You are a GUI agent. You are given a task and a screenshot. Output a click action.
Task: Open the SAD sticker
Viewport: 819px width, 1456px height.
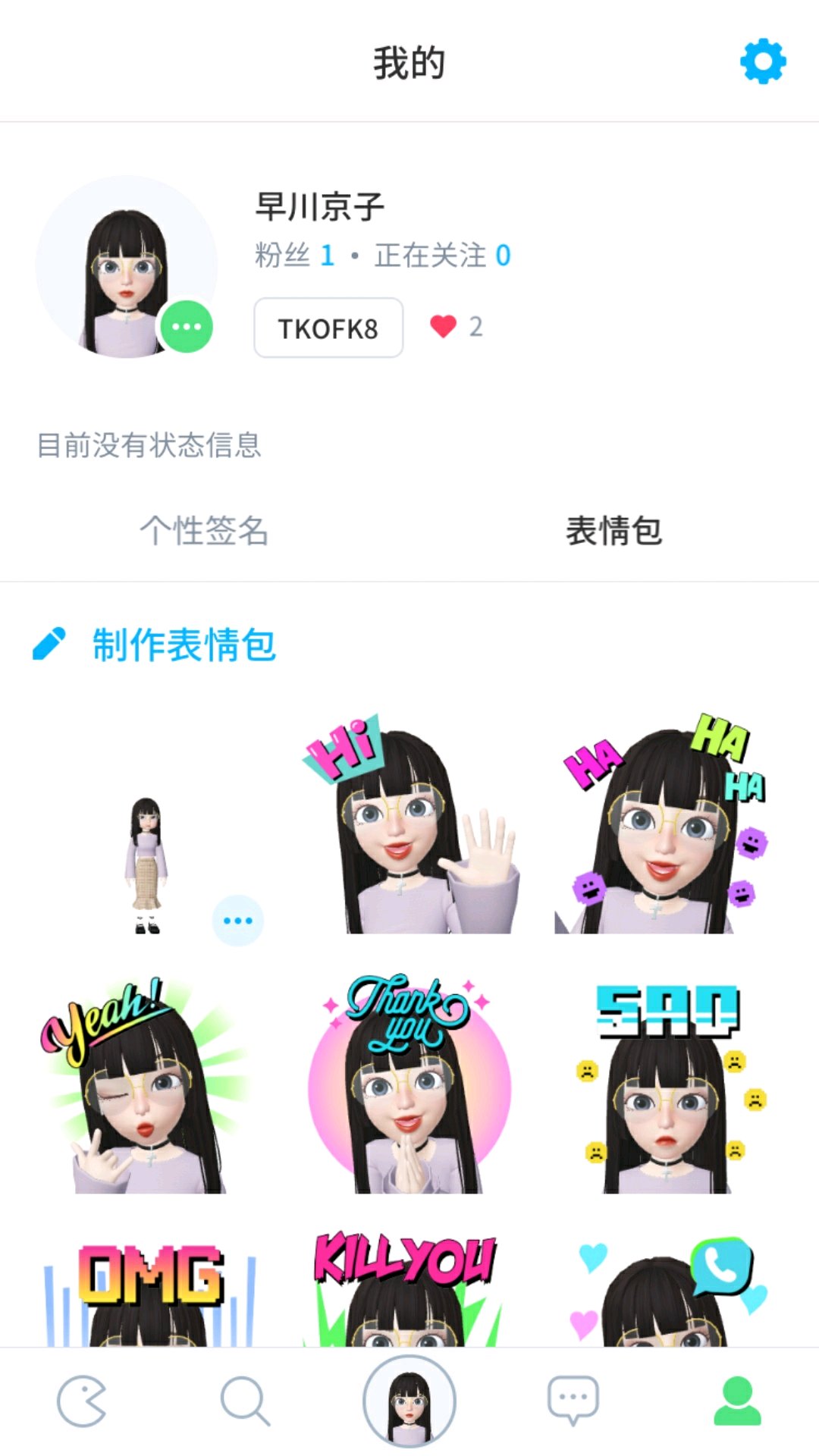(x=666, y=1086)
